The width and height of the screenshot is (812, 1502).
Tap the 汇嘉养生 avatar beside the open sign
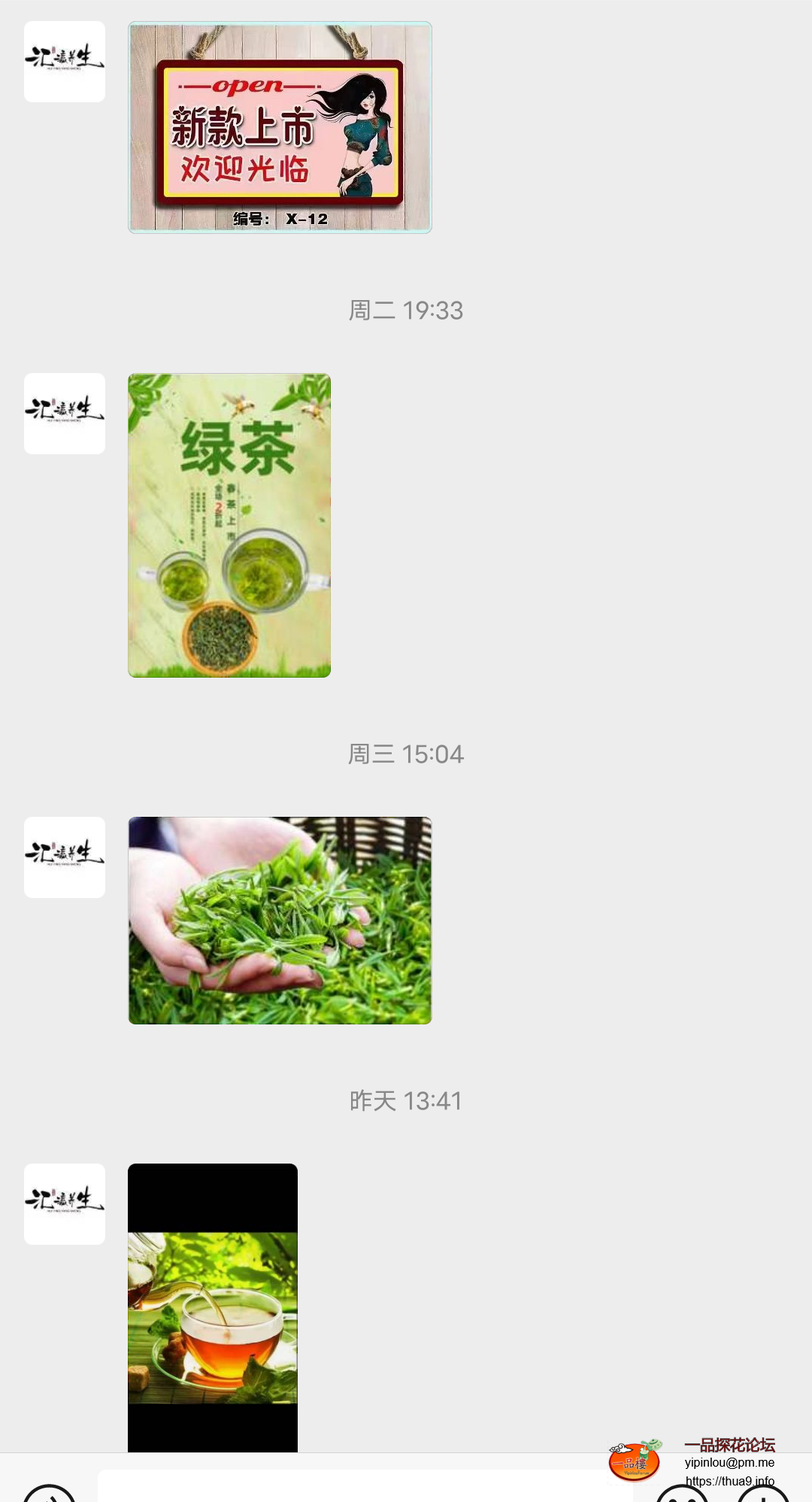(64, 62)
